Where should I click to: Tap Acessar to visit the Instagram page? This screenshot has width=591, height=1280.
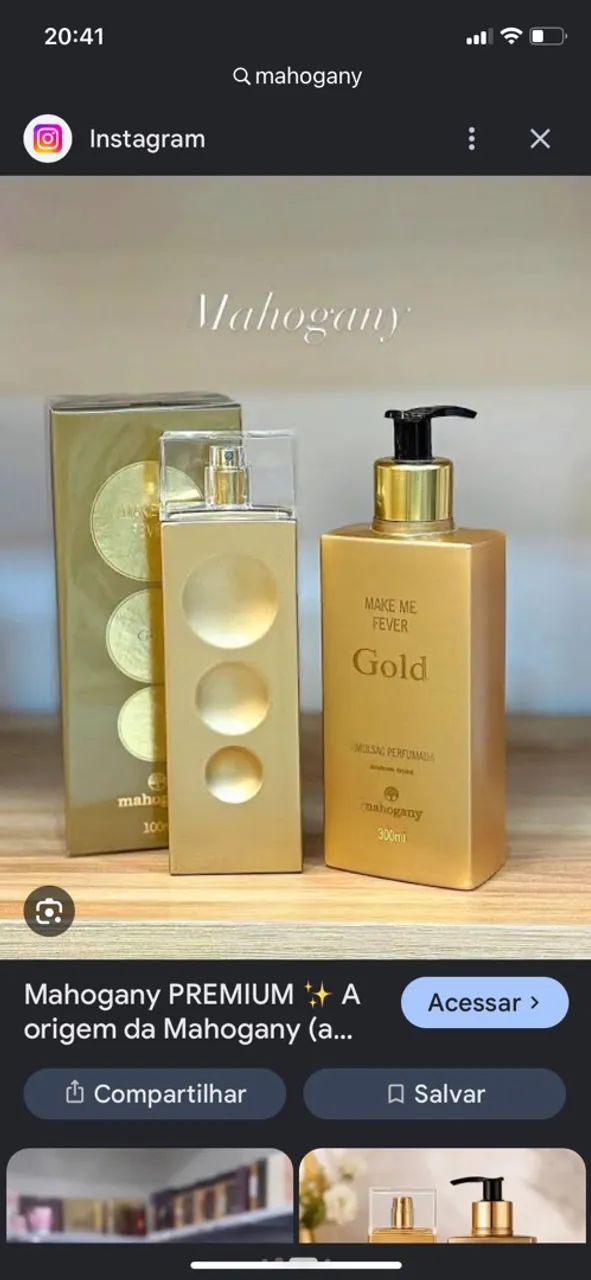(x=485, y=1002)
